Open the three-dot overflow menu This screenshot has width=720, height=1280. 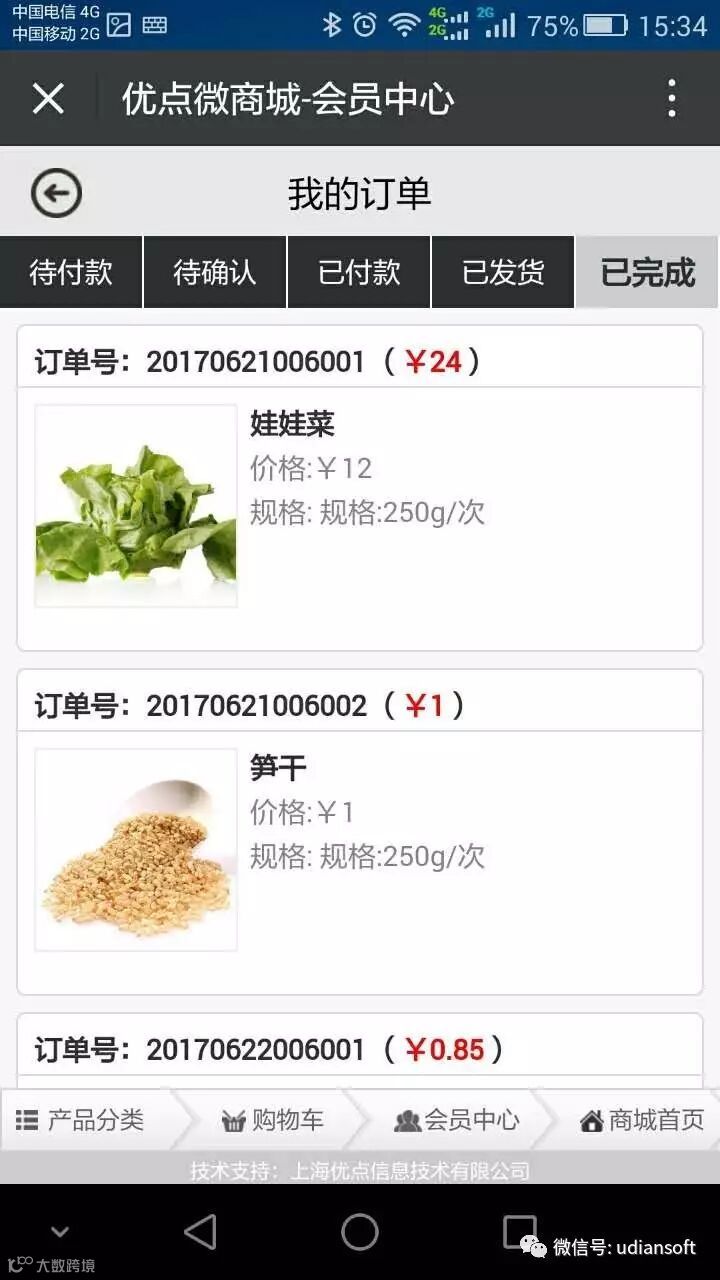pos(672,99)
